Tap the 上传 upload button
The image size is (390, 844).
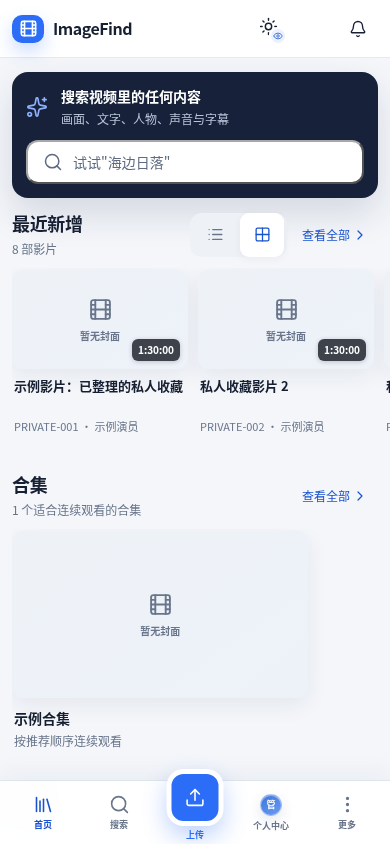(x=195, y=798)
